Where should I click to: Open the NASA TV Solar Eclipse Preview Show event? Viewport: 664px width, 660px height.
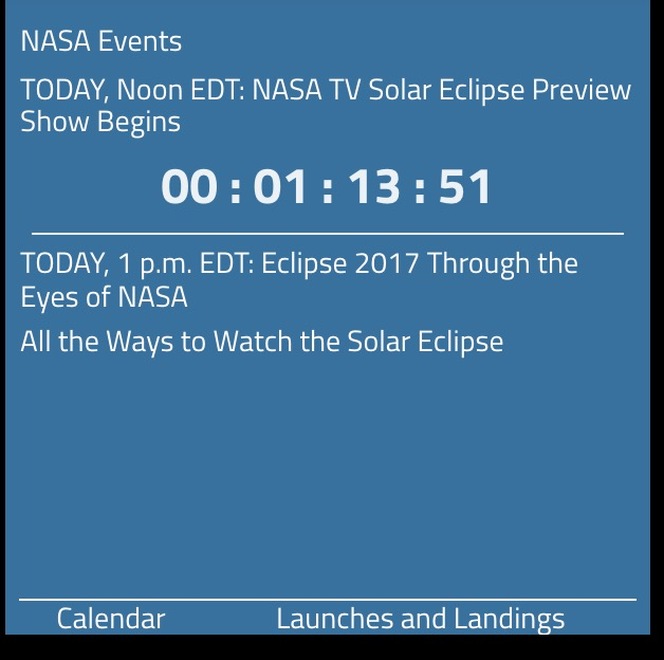coord(325,105)
